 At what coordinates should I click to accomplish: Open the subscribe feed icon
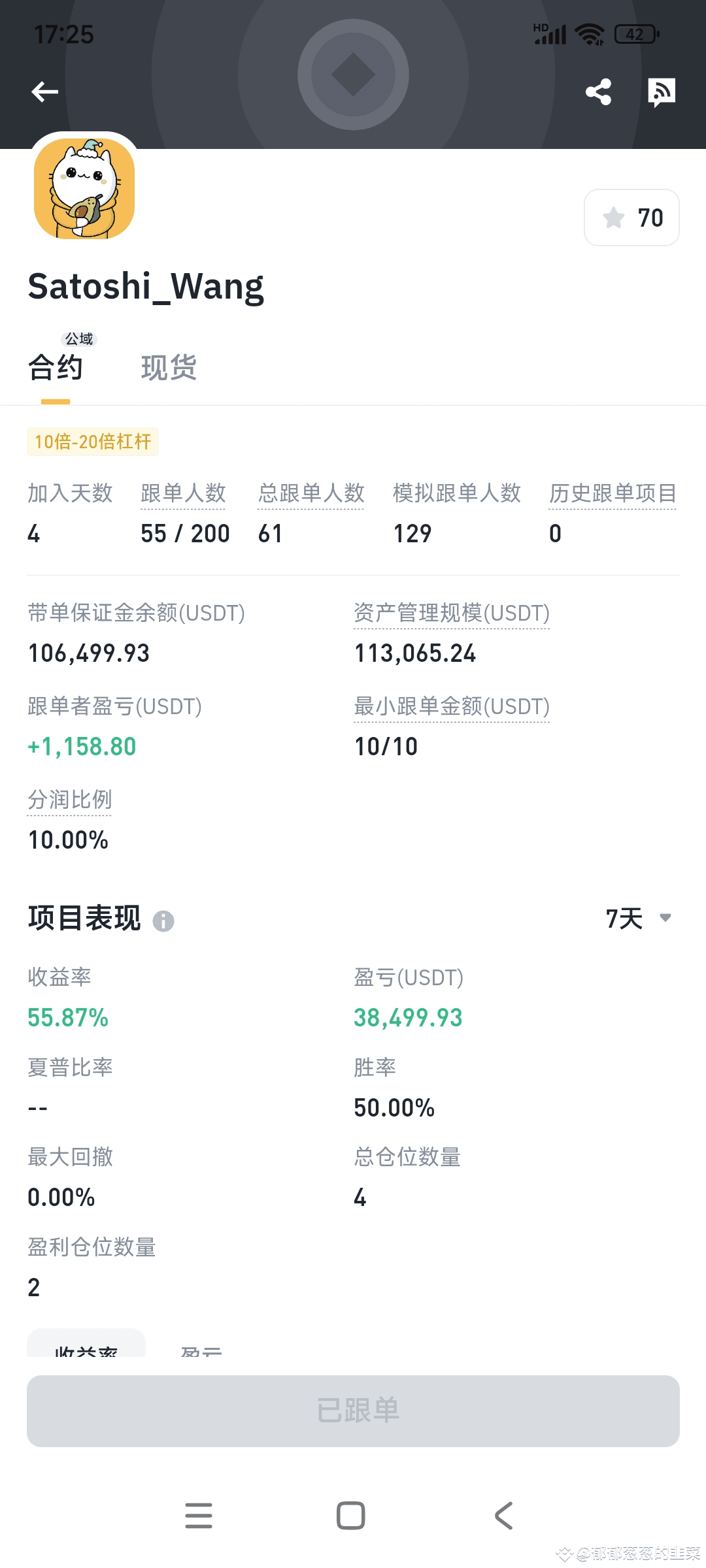coord(661,92)
